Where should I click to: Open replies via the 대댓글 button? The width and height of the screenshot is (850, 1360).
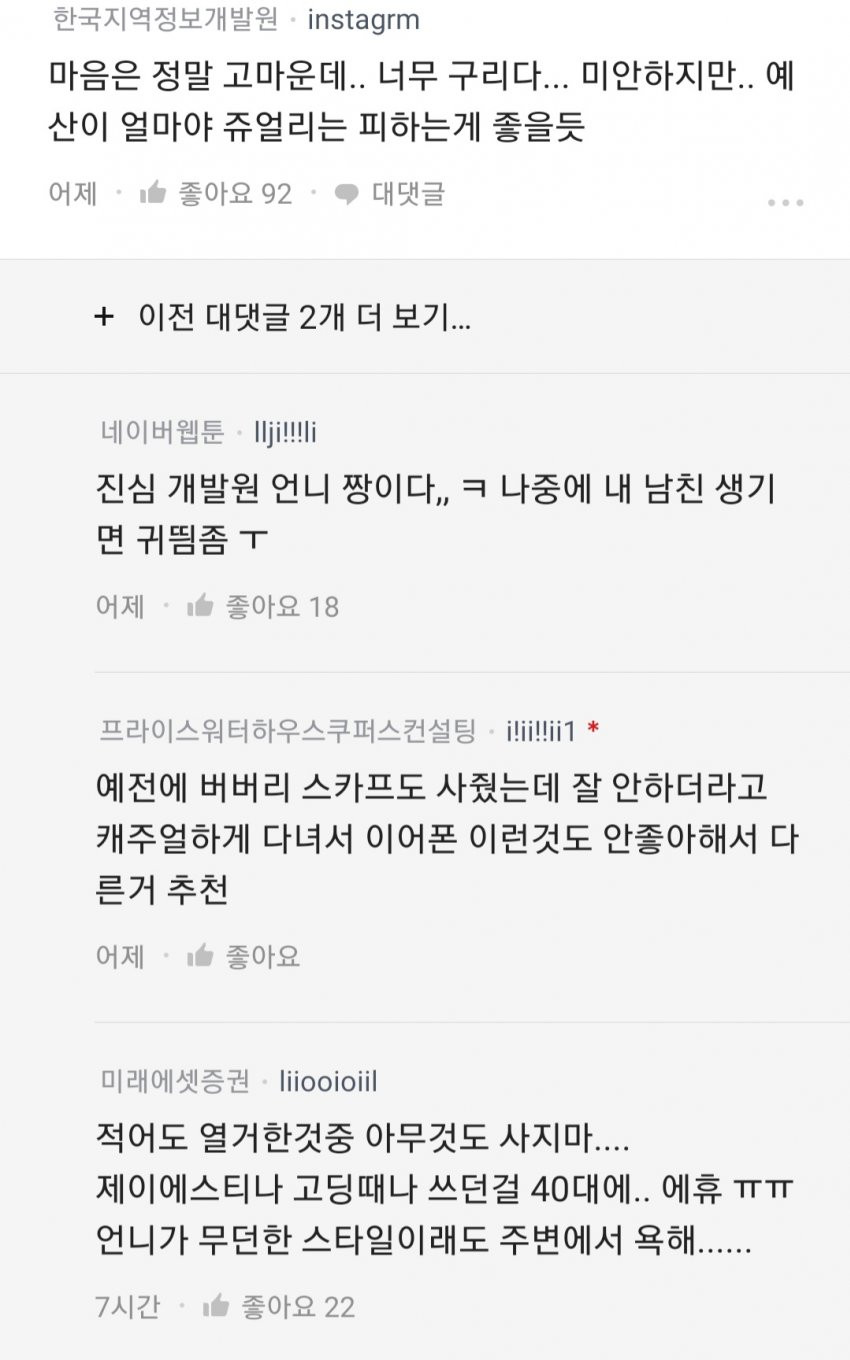click(x=390, y=193)
